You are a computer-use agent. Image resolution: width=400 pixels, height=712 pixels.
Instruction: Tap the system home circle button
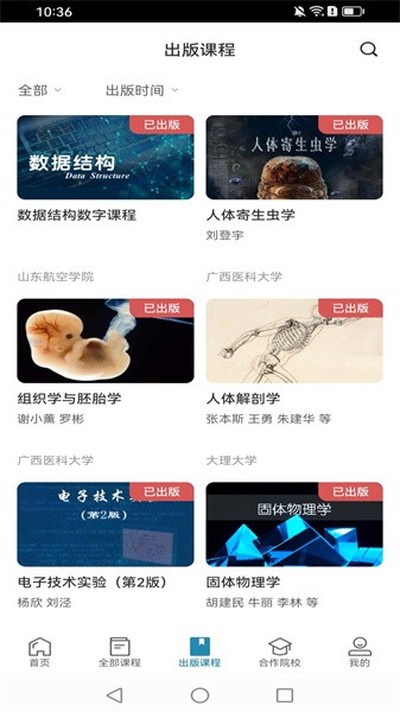point(200,695)
